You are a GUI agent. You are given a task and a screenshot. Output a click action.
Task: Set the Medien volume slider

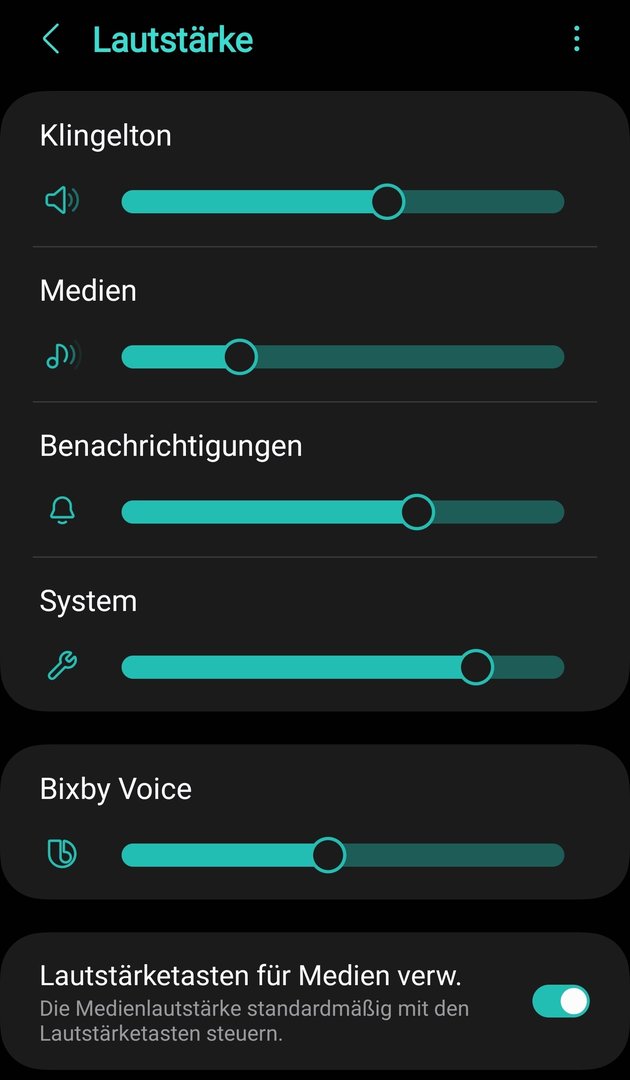(x=240, y=357)
